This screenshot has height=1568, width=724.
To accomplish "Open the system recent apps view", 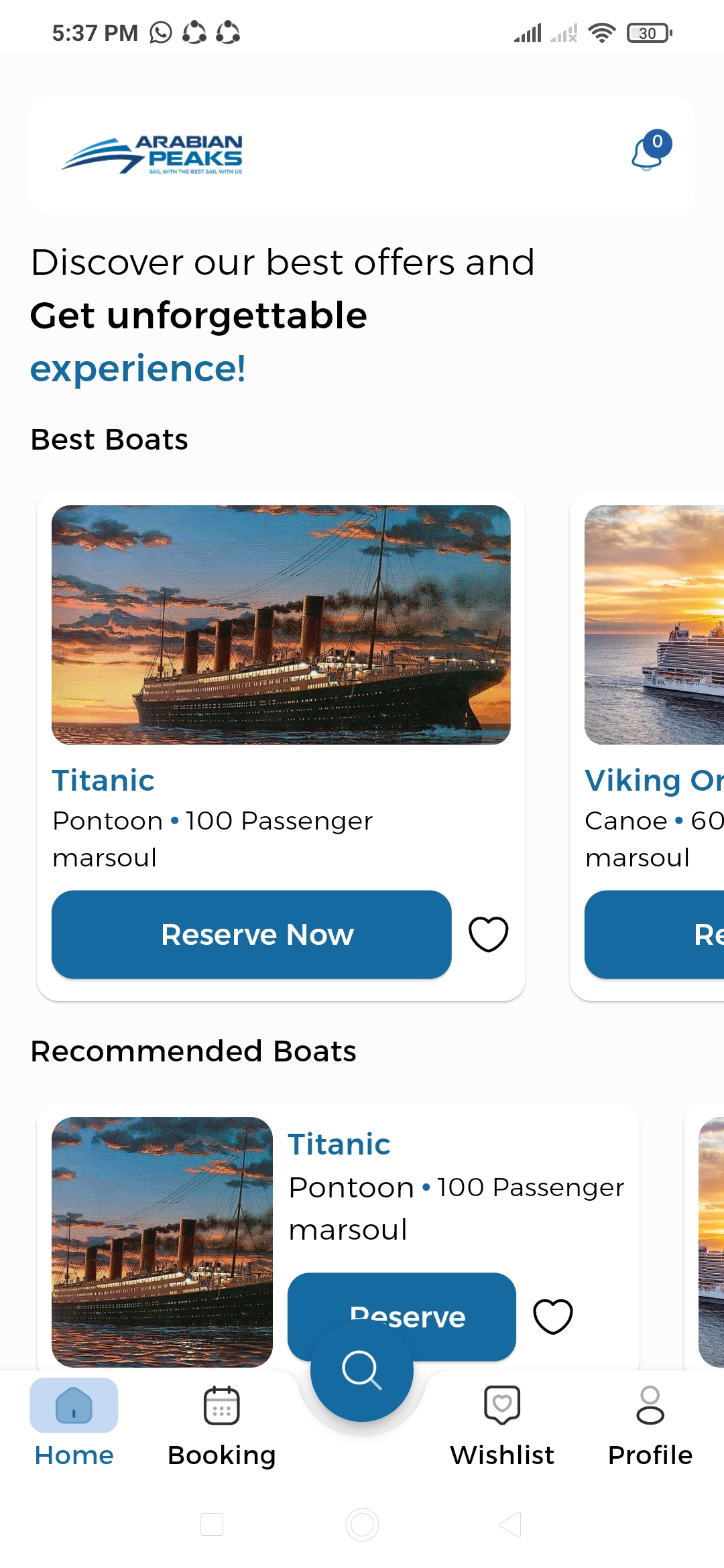I will tap(212, 1524).
